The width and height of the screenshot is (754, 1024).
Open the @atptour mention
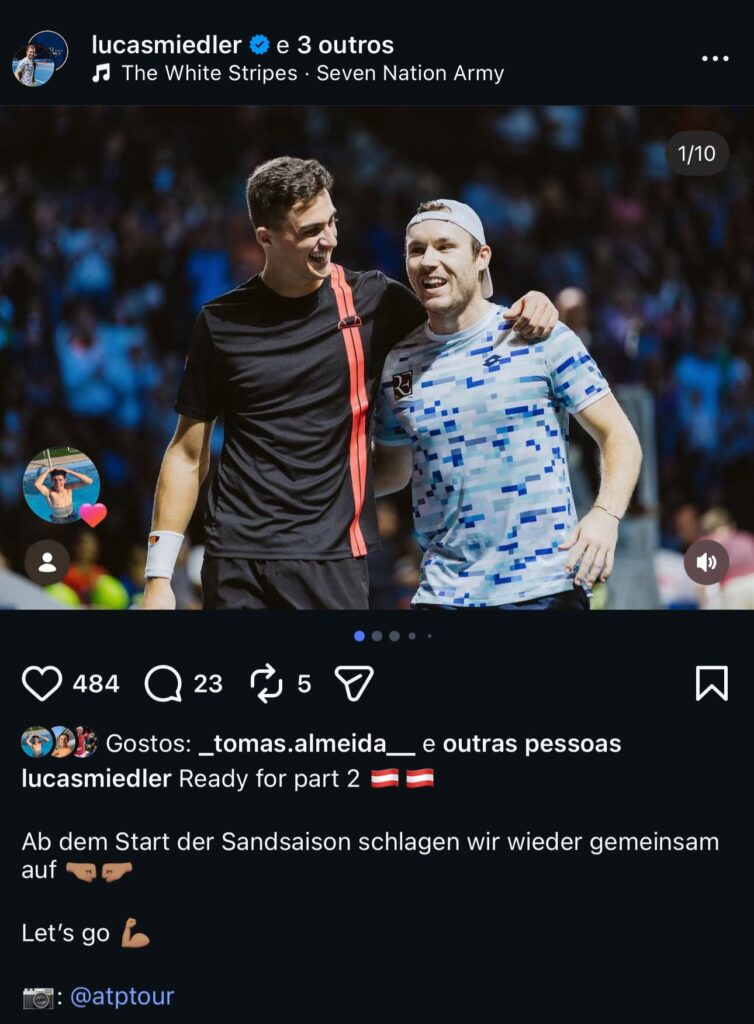point(122,996)
